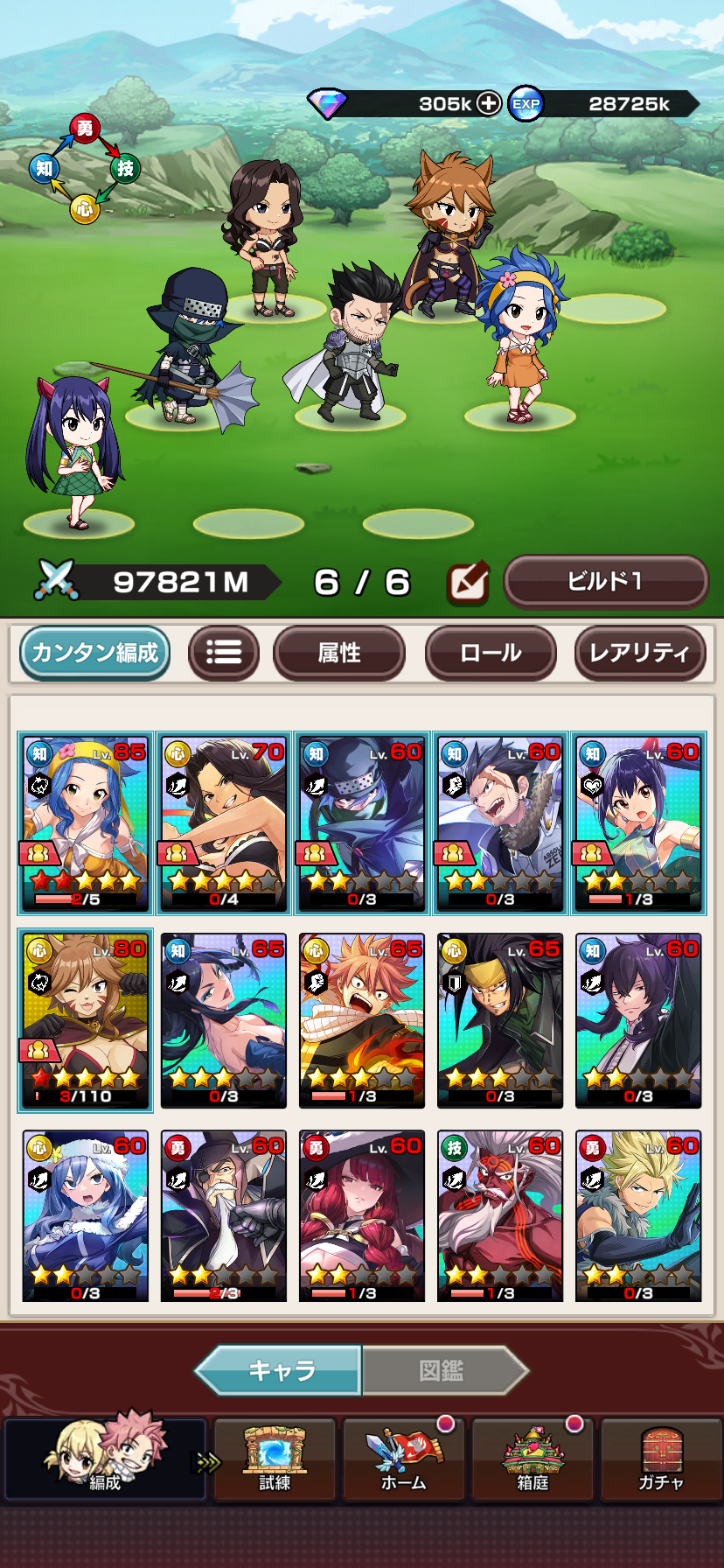This screenshot has height=1568, width=724.
Task: Go to the ガチャ section
Action: [x=660, y=1459]
